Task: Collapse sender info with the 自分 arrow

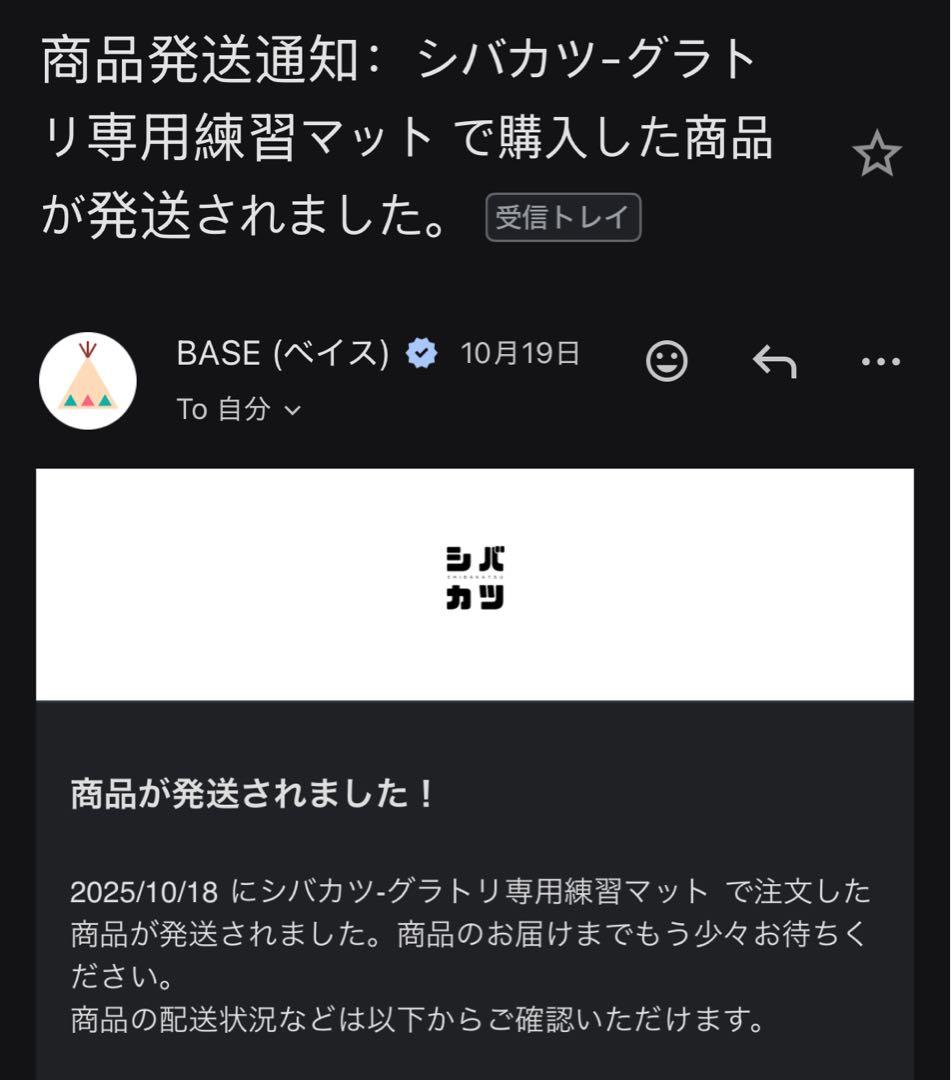Action: (x=291, y=409)
